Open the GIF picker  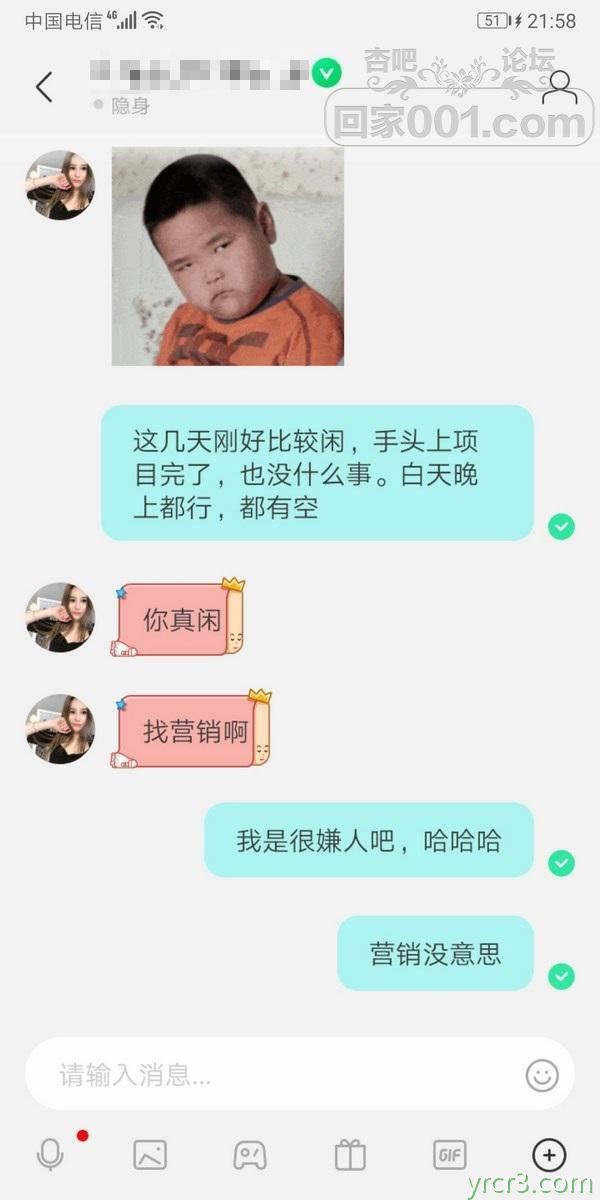point(450,1155)
